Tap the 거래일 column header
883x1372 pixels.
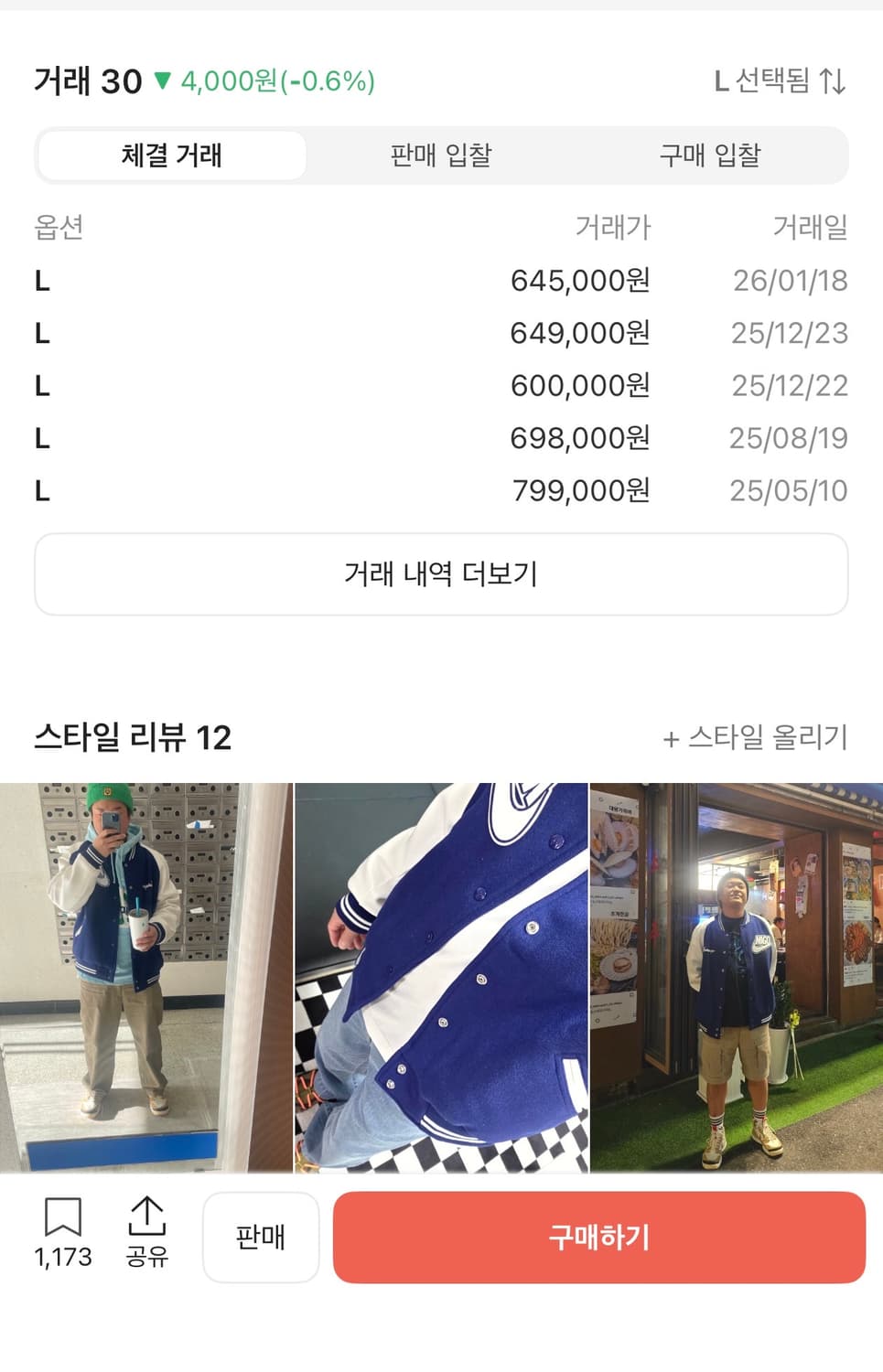tap(809, 230)
